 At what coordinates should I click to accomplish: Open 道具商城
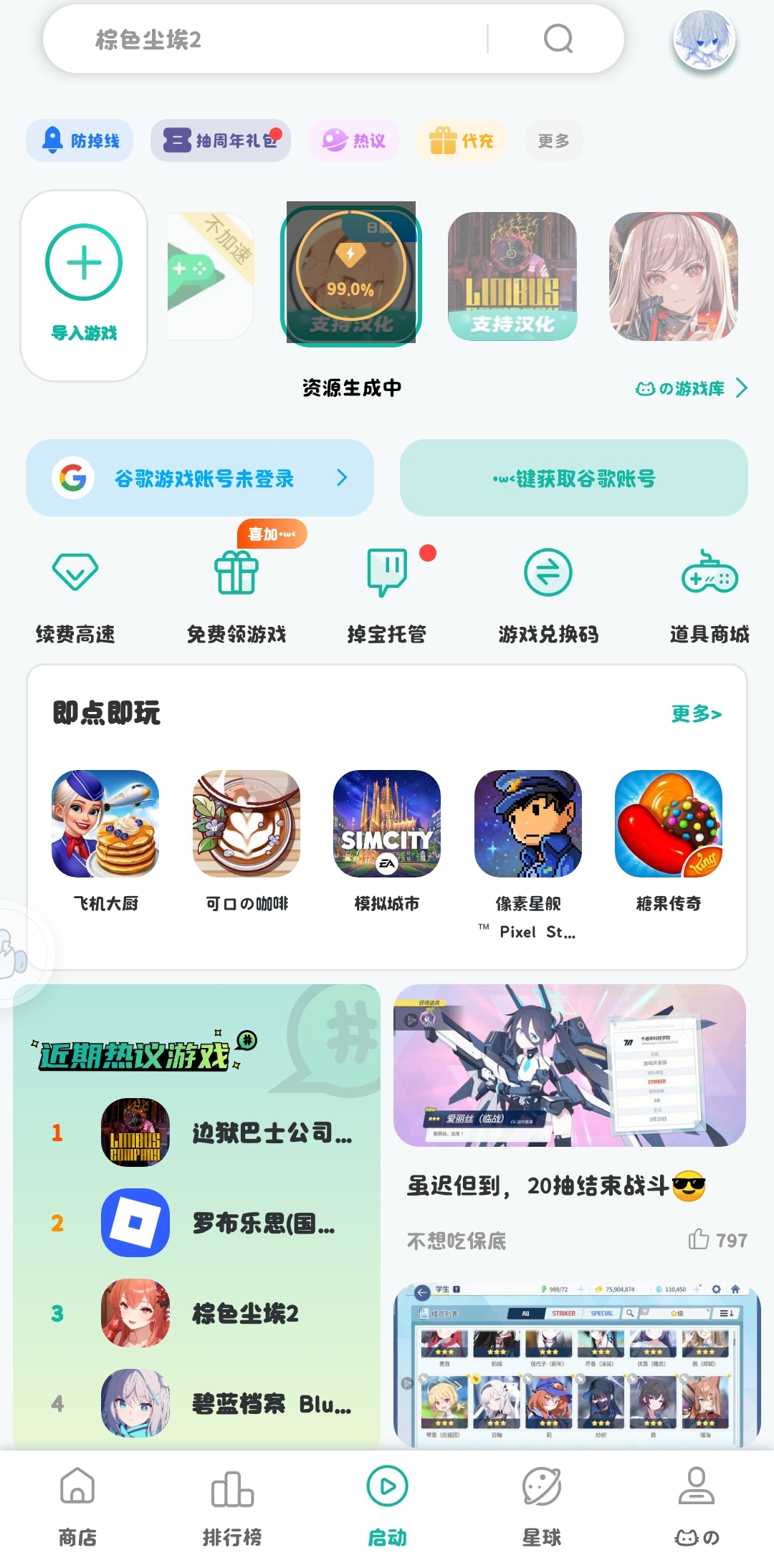(x=709, y=595)
